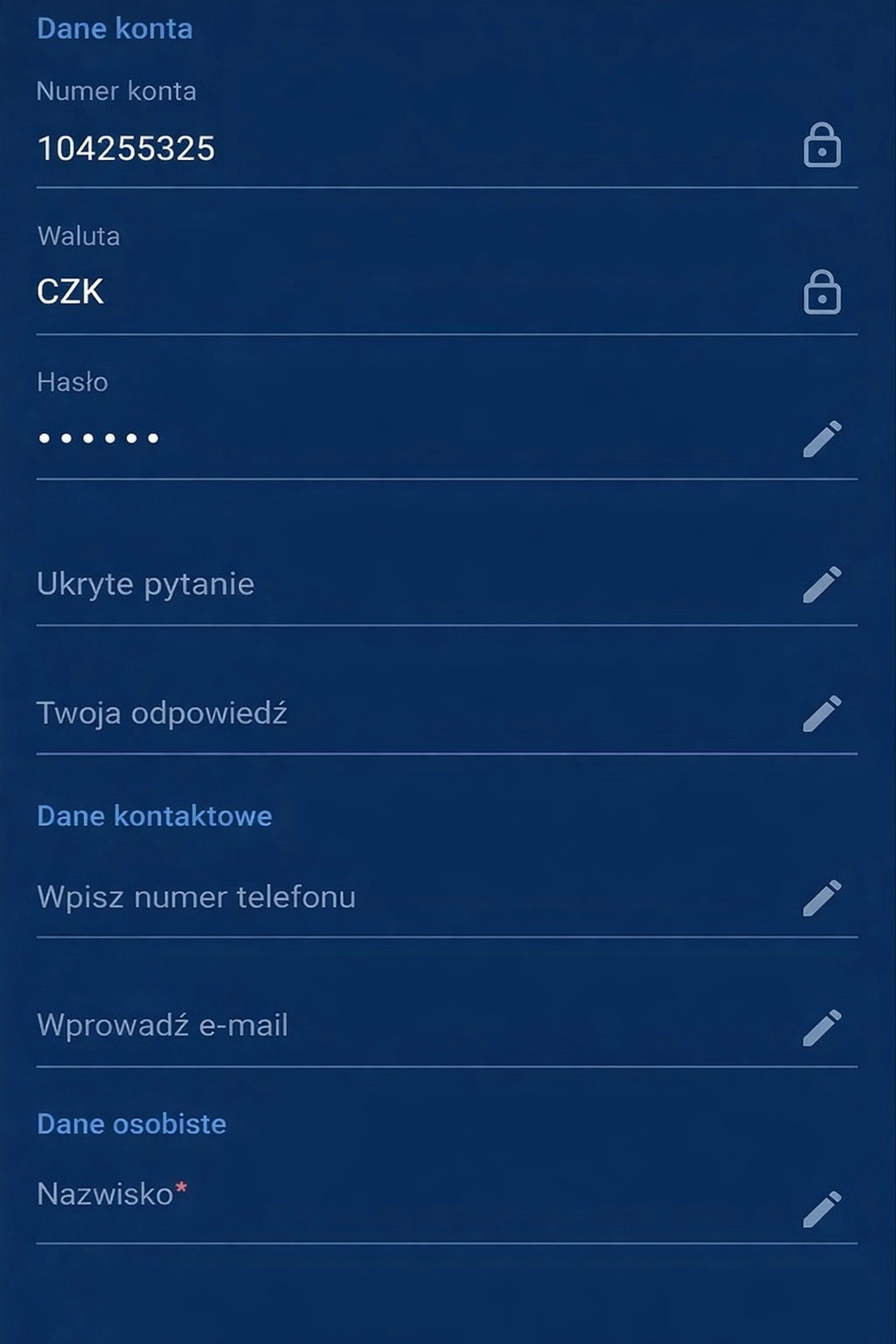Viewport: 896px width, 1344px height.
Task: Click the Dane kontaktowe section heading
Action: (154, 815)
